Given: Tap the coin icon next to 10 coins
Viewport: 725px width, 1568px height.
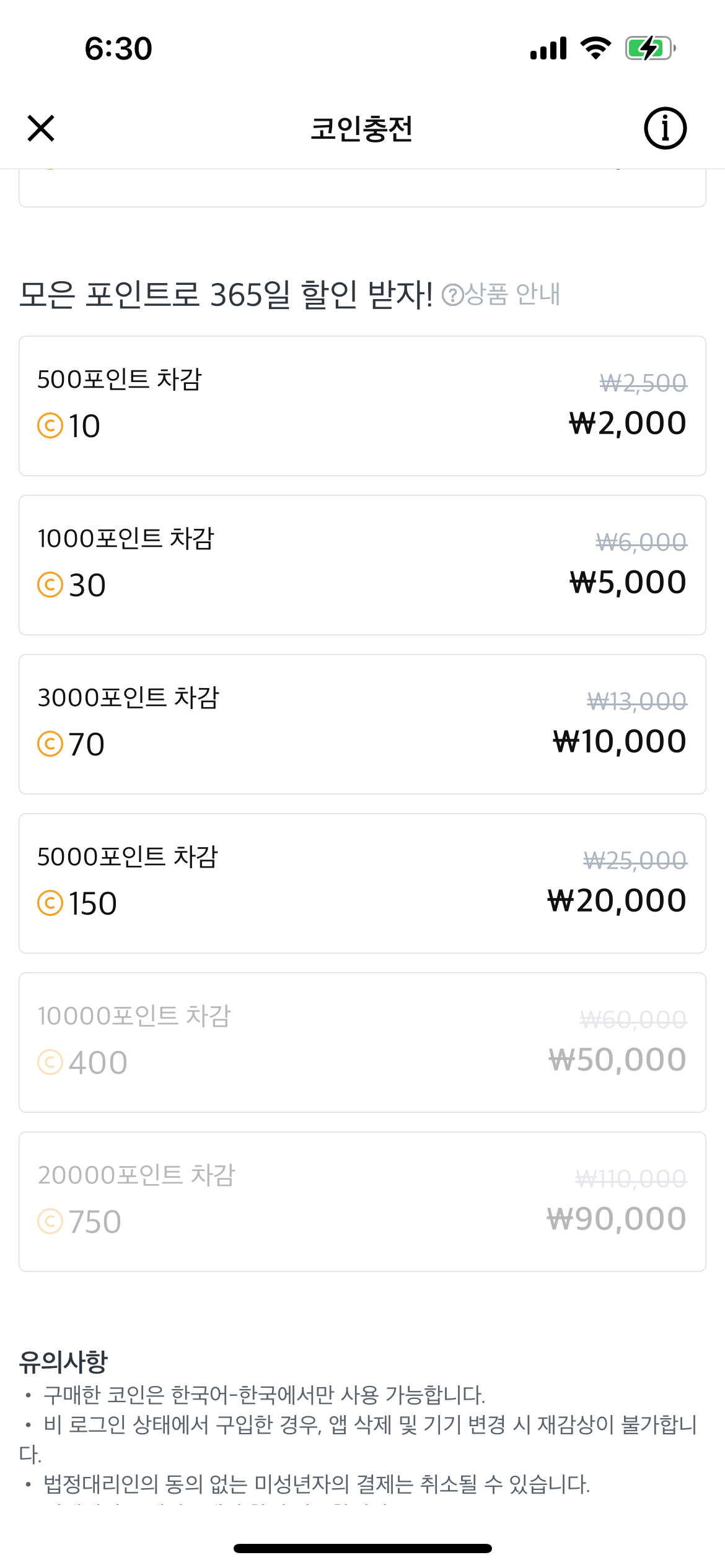Looking at the screenshot, I should [x=52, y=425].
